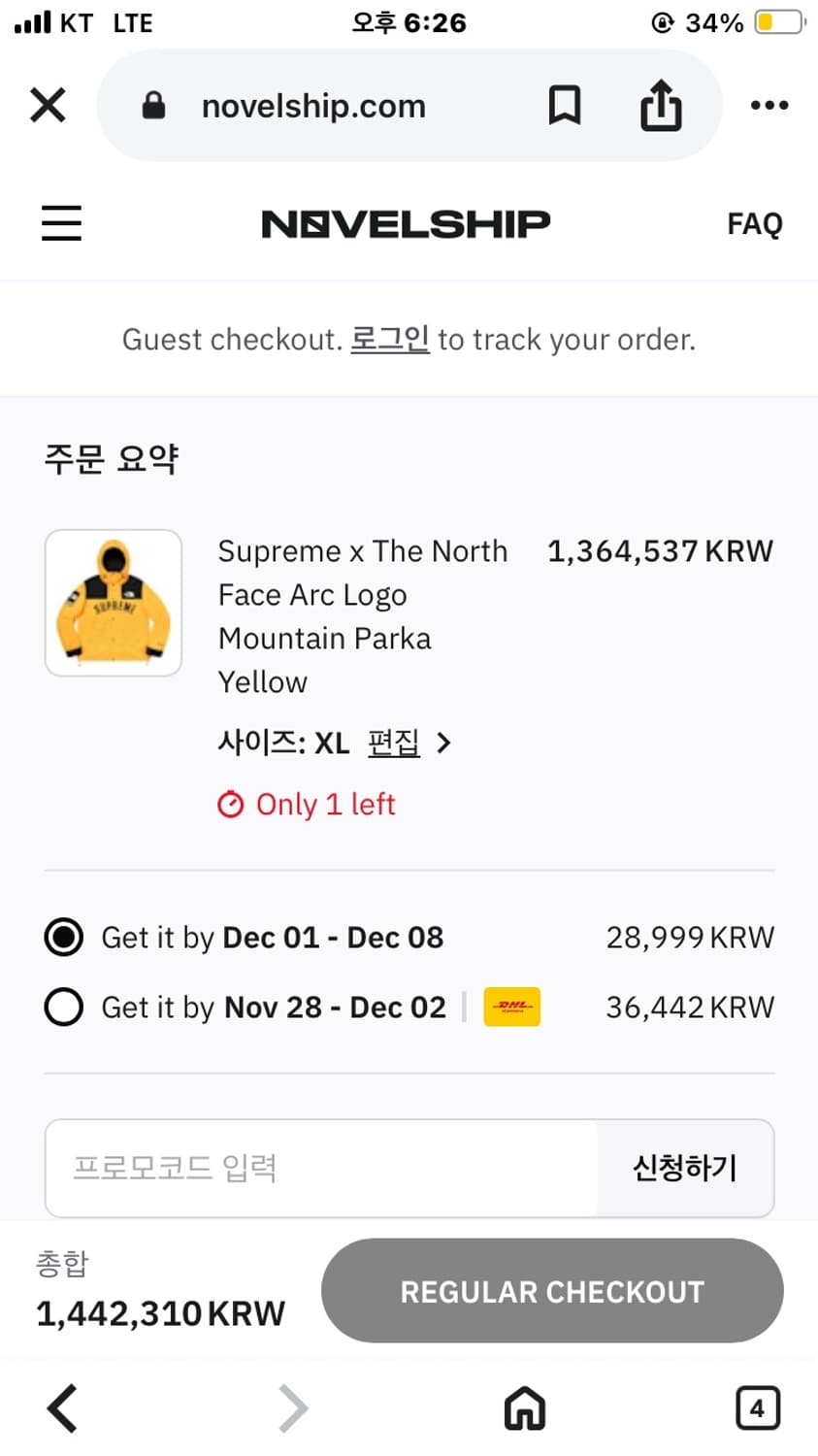Viewport: 818px width, 1456px height.
Task: Tap REGULAR CHECKOUT button
Action: [552, 1291]
